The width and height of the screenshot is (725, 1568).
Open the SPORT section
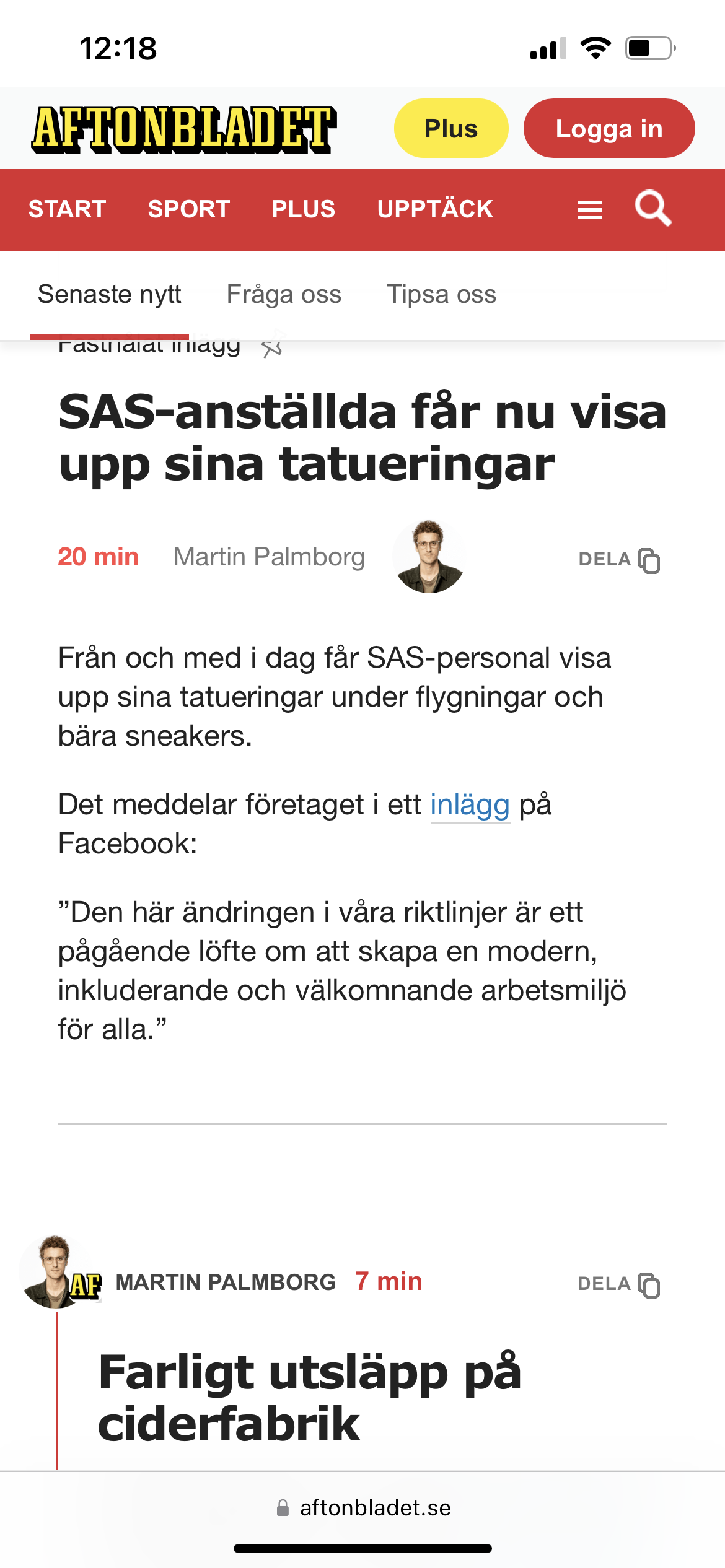pyautogui.click(x=189, y=209)
